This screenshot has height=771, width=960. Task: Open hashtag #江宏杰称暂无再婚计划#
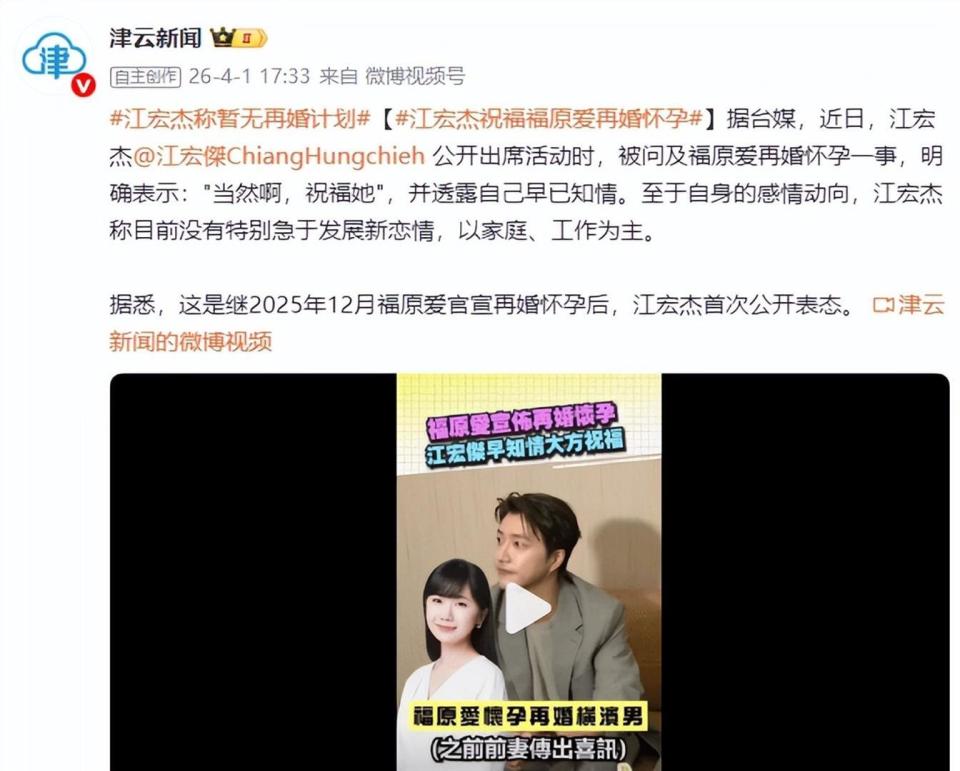[240, 119]
